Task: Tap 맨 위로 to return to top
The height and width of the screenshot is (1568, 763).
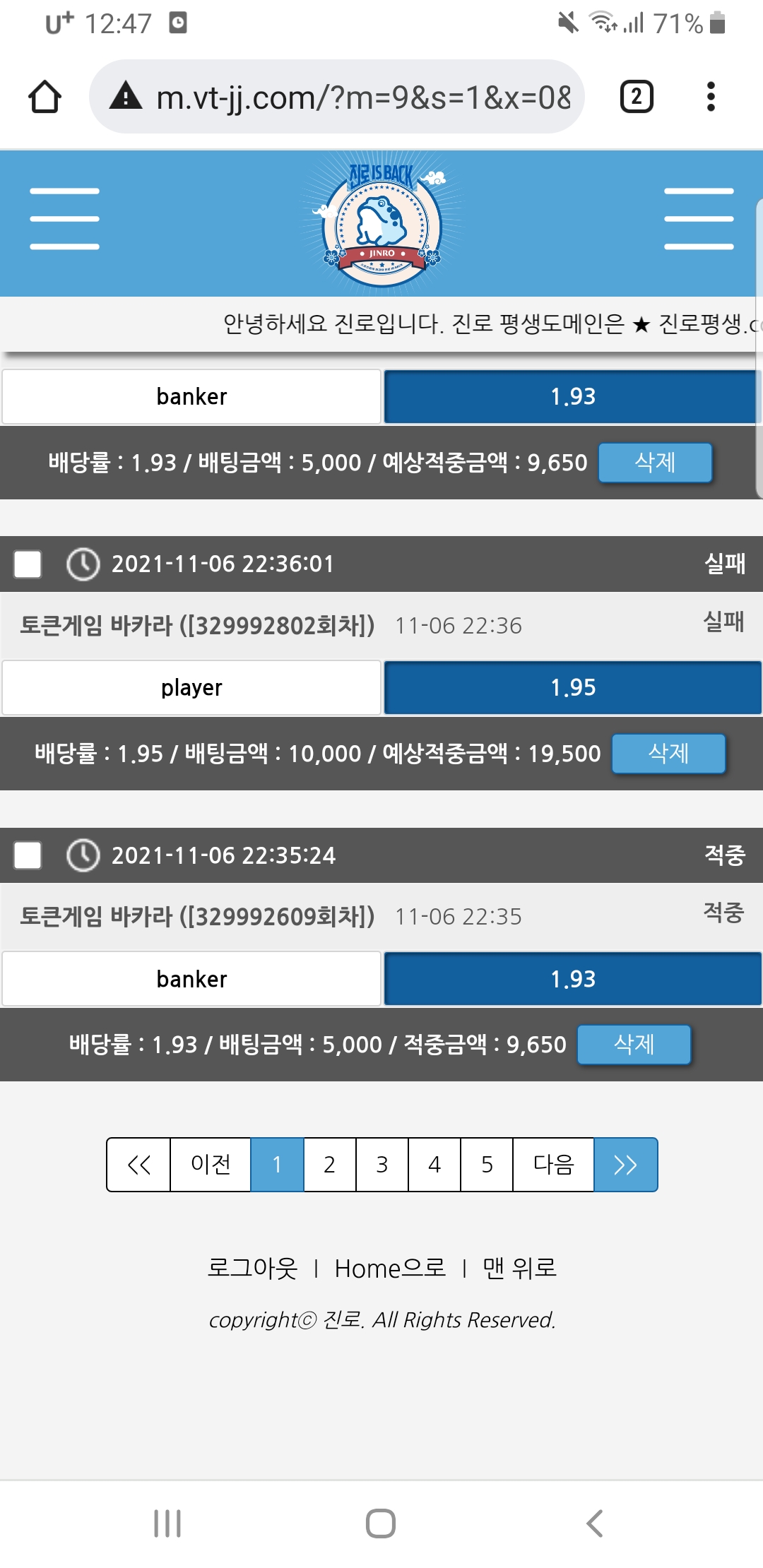Action: pyautogui.click(x=519, y=1269)
